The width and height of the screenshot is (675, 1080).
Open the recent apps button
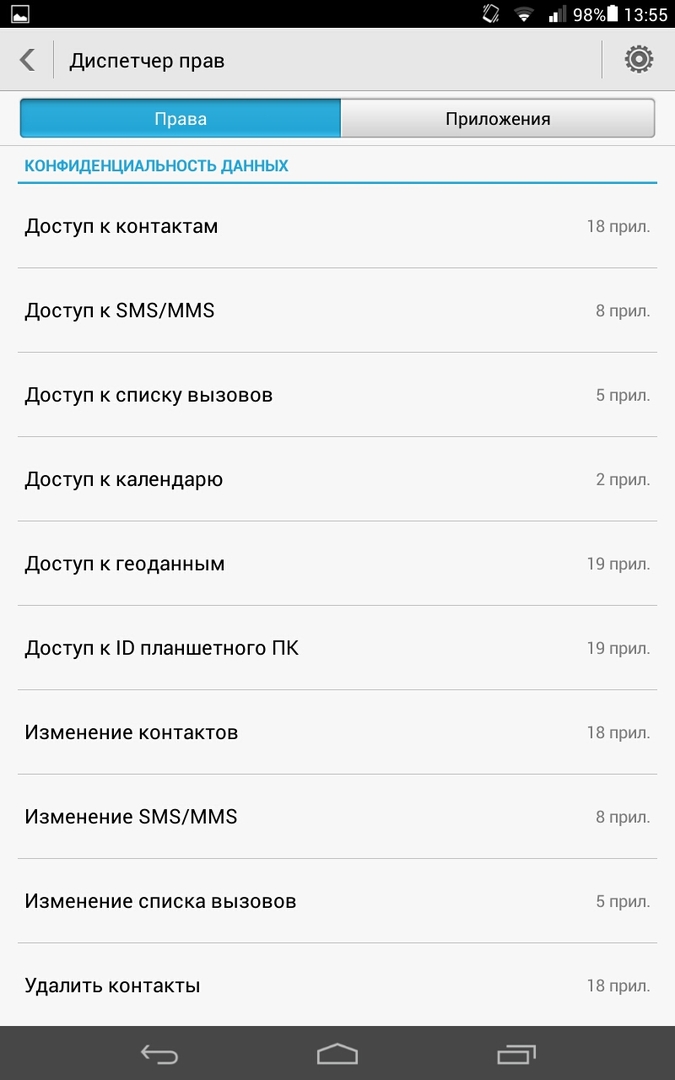click(516, 1054)
